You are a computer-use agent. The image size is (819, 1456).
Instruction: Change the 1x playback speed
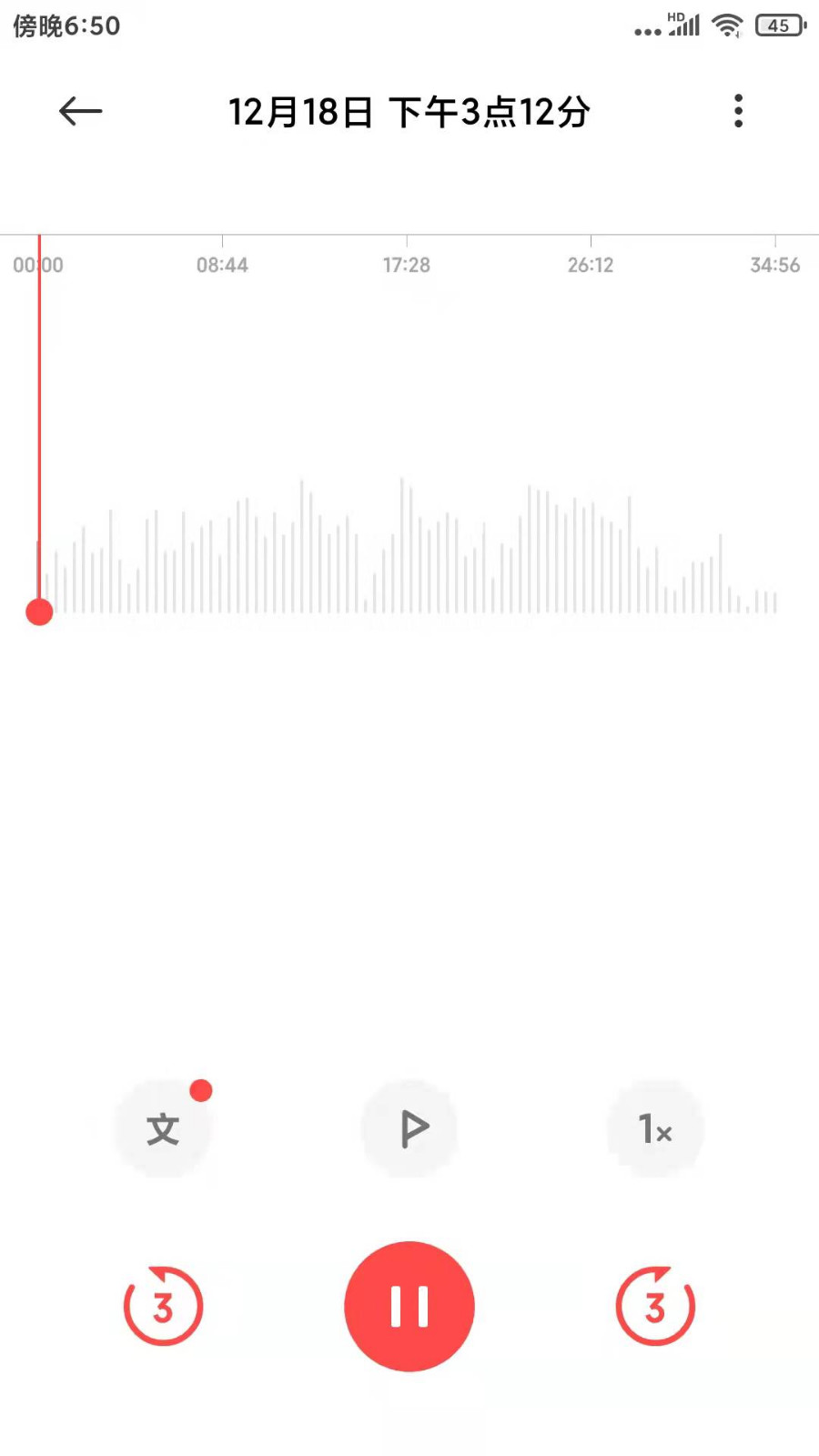point(655,1129)
